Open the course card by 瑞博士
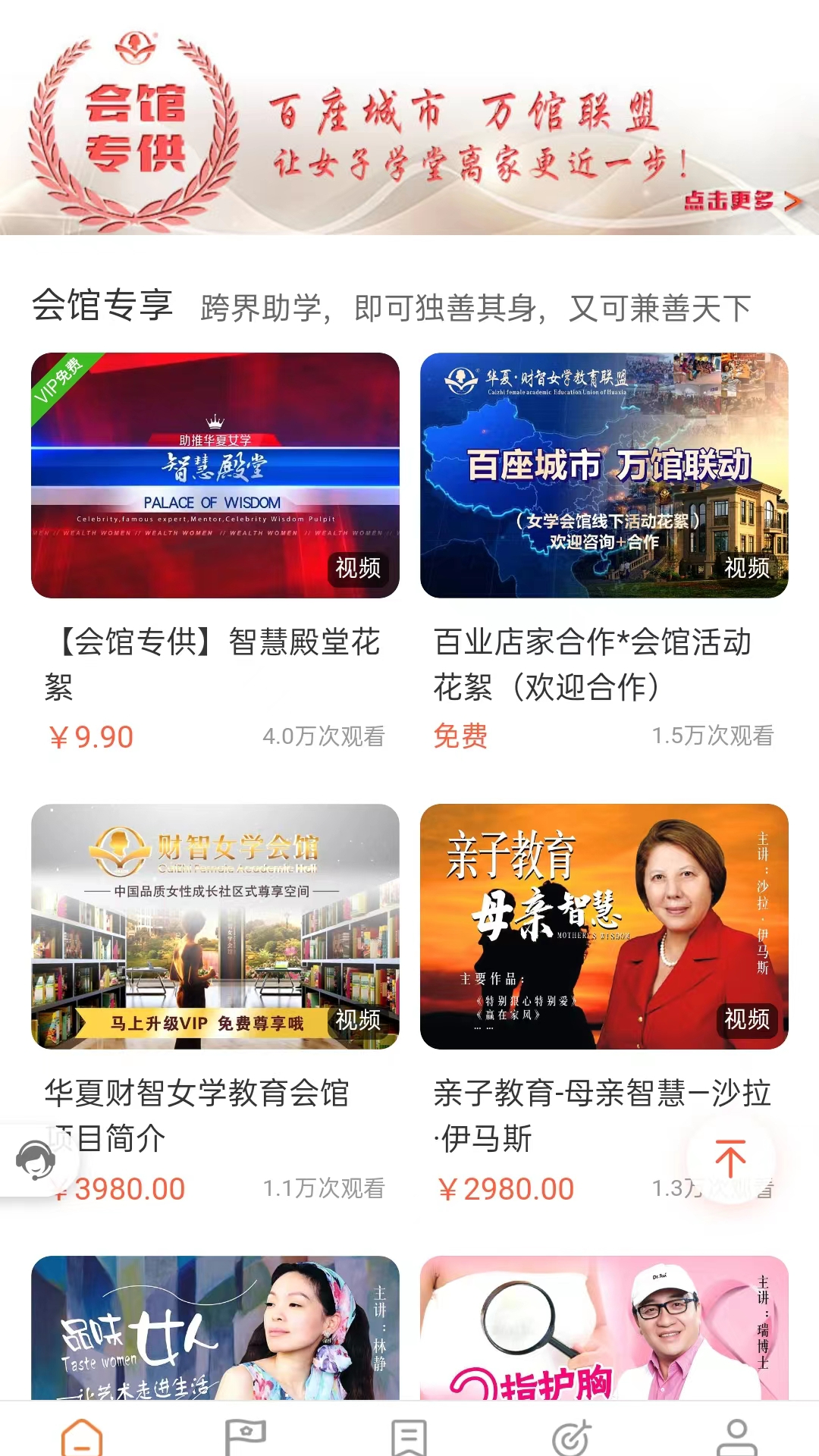 [x=604, y=1329]
